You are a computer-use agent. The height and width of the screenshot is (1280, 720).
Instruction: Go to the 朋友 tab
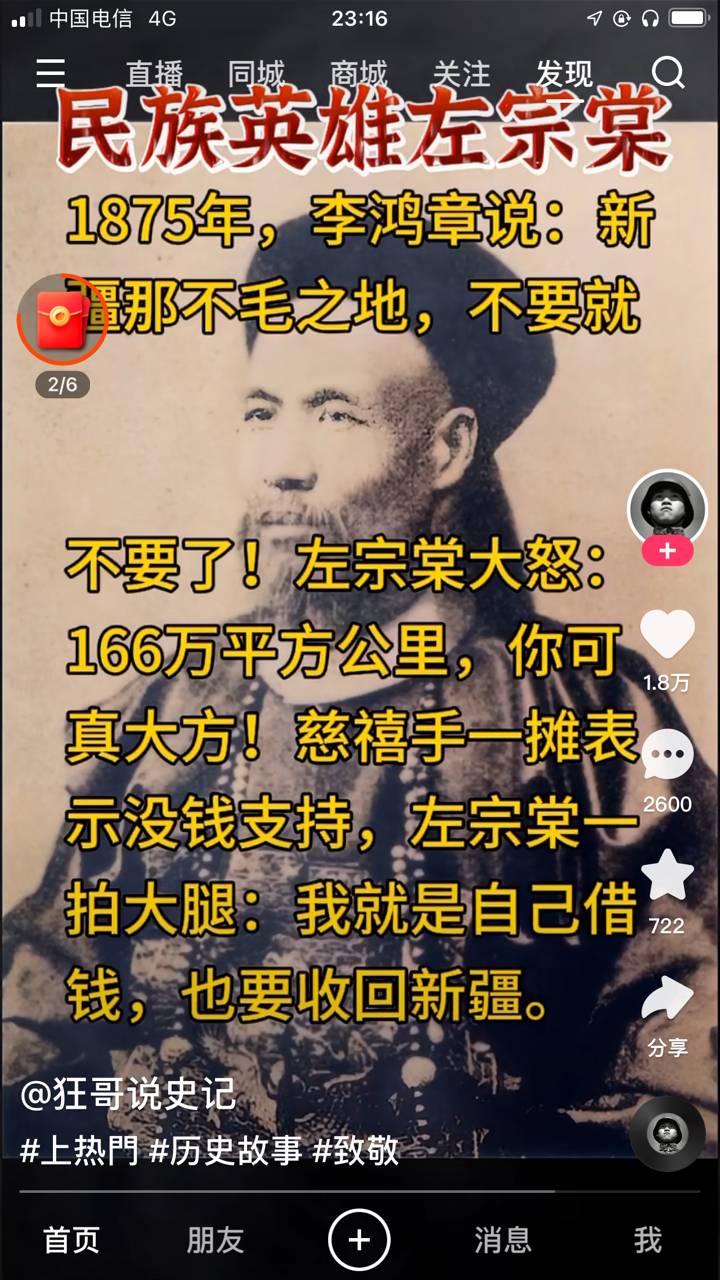[215, 1240]
